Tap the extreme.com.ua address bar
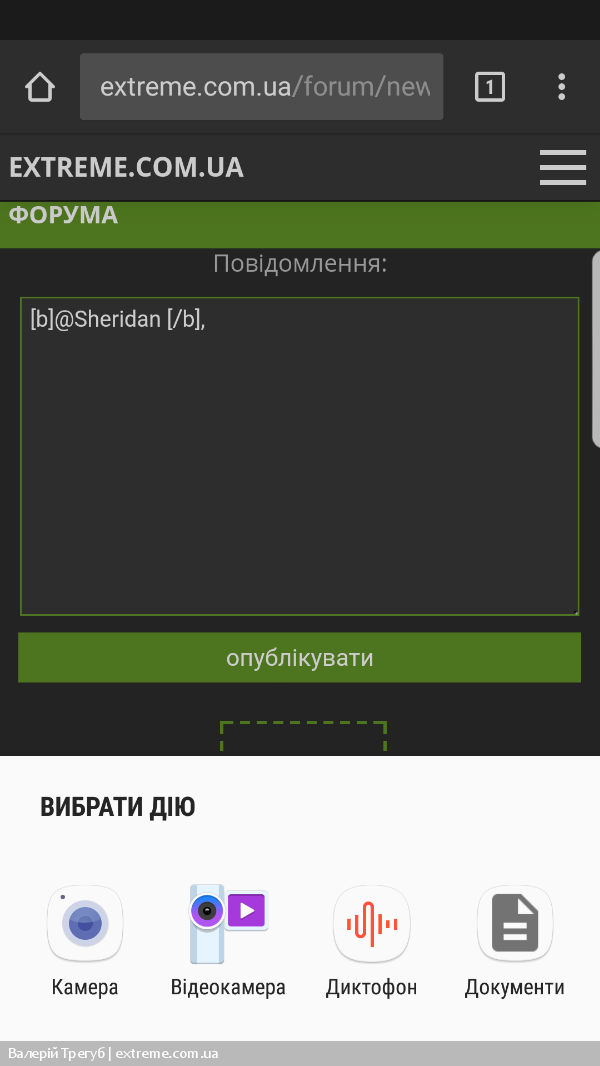 coord(262,87)
